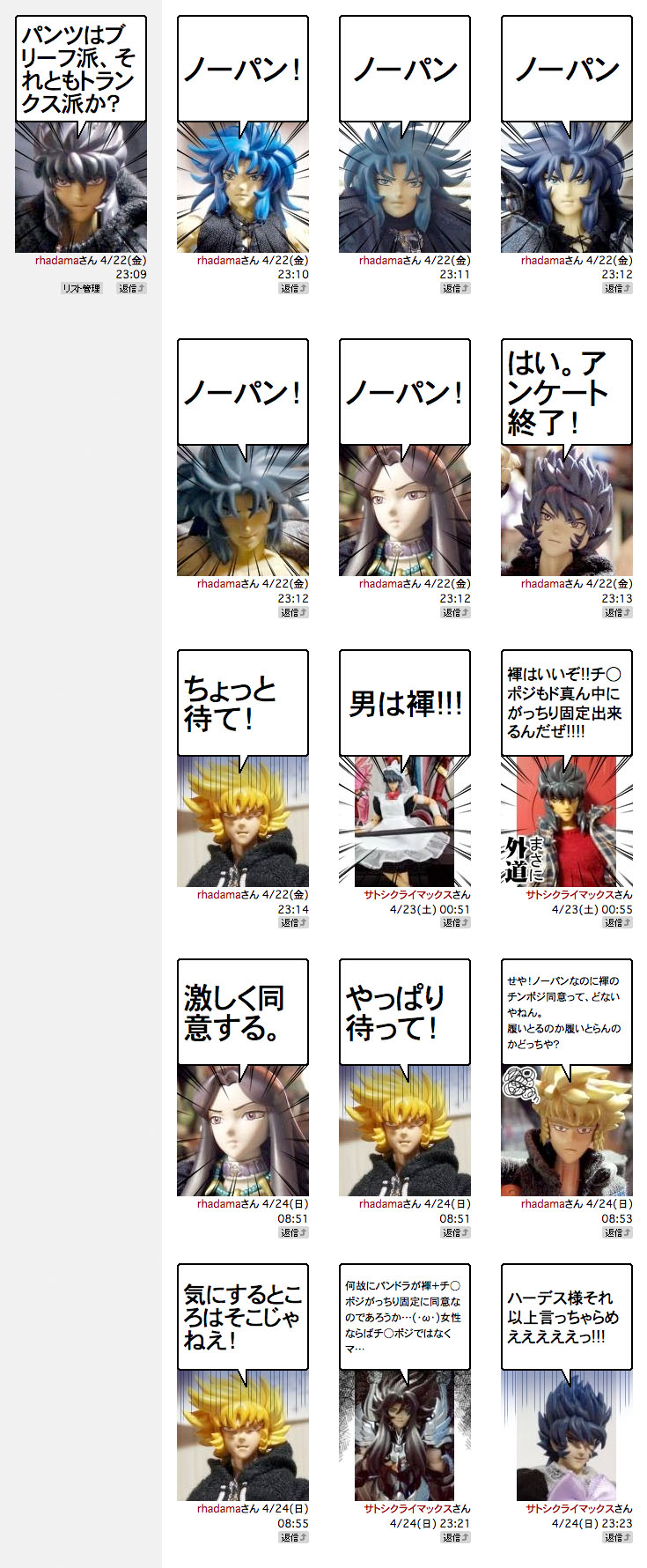Reply to the 23:10 ノーパン! post
647x1568 pixels.
pos(294,288)
